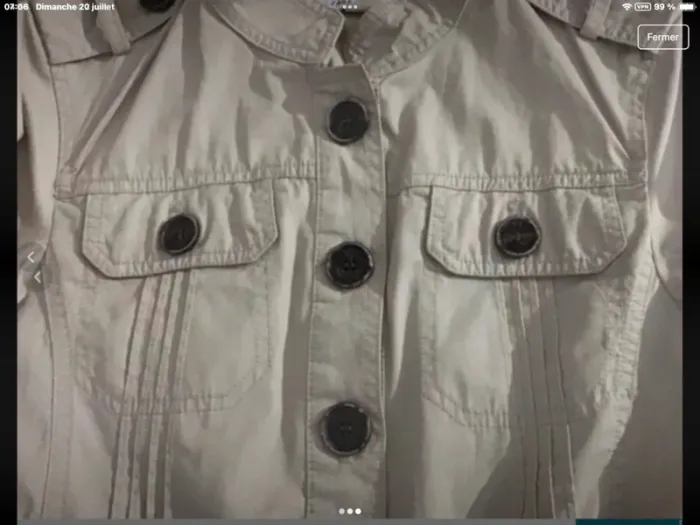
Task: Open the multitasking dots menu
Action: (349, 6)
